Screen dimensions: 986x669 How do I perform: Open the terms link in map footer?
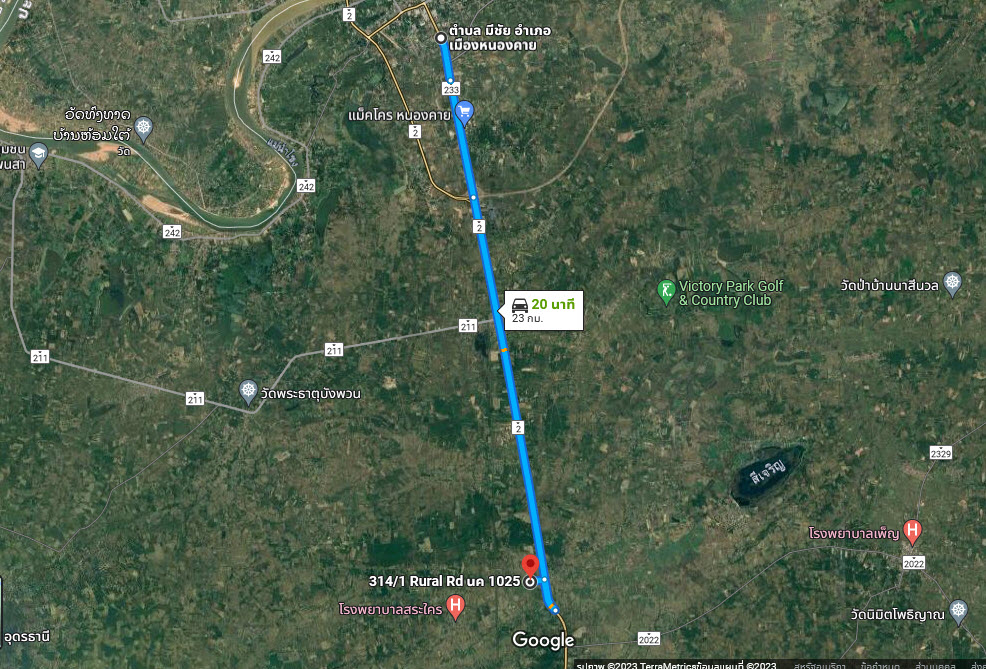click(x=882, y=664)
